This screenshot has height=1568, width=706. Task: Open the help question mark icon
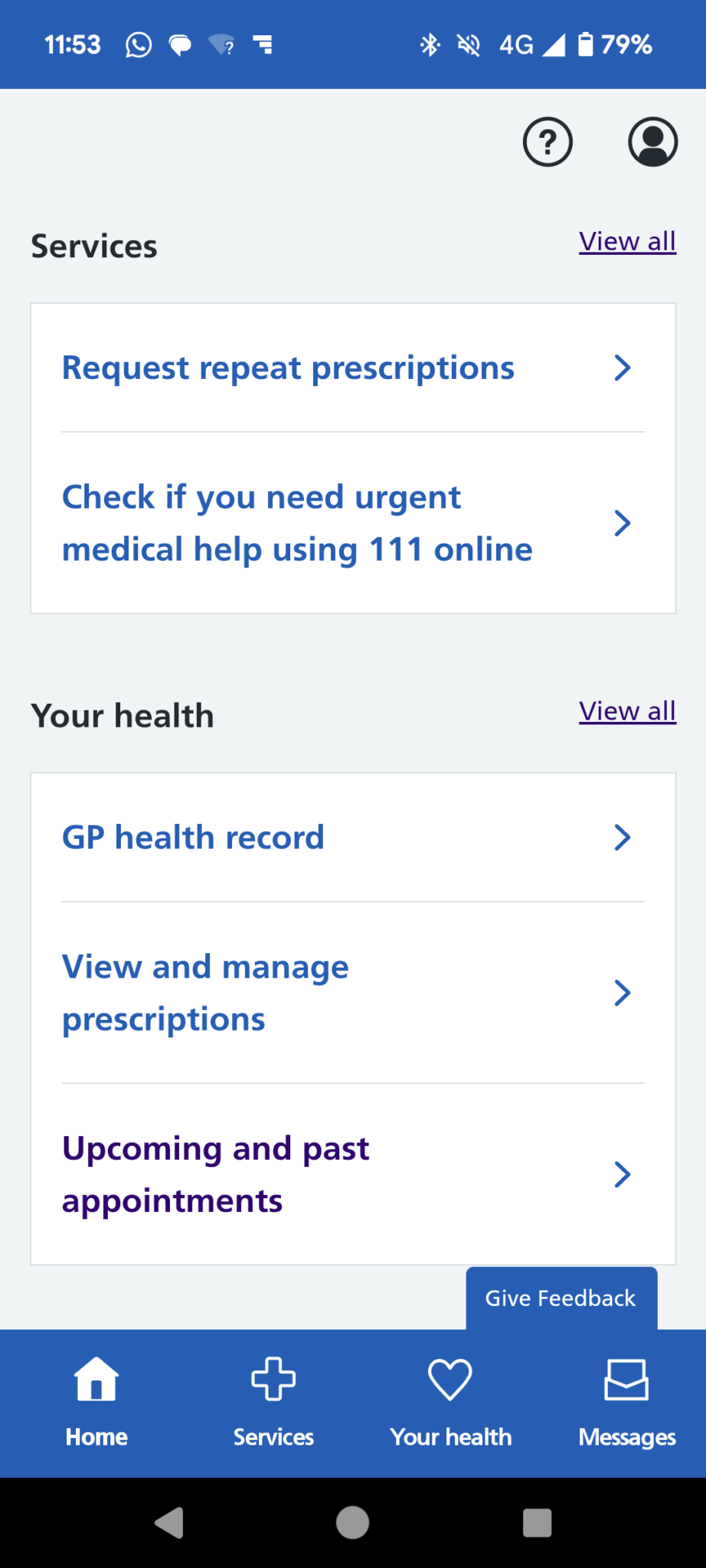(x=547, y=142)
